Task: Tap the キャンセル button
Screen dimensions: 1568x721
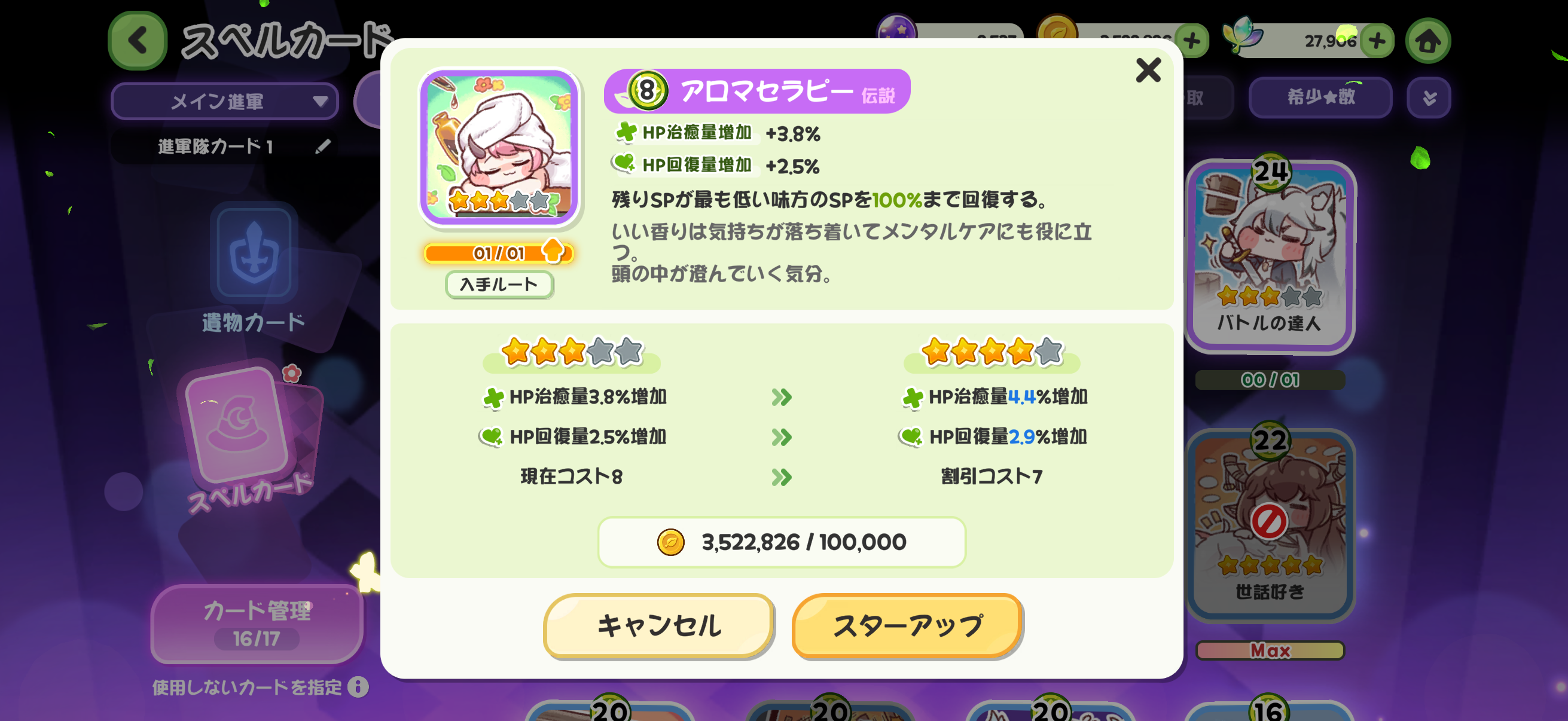Action: pyautogui.click(x=658, y=625)
